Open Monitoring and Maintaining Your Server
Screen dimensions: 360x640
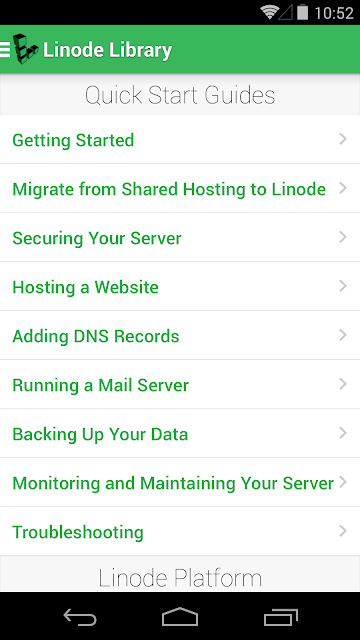180,482
